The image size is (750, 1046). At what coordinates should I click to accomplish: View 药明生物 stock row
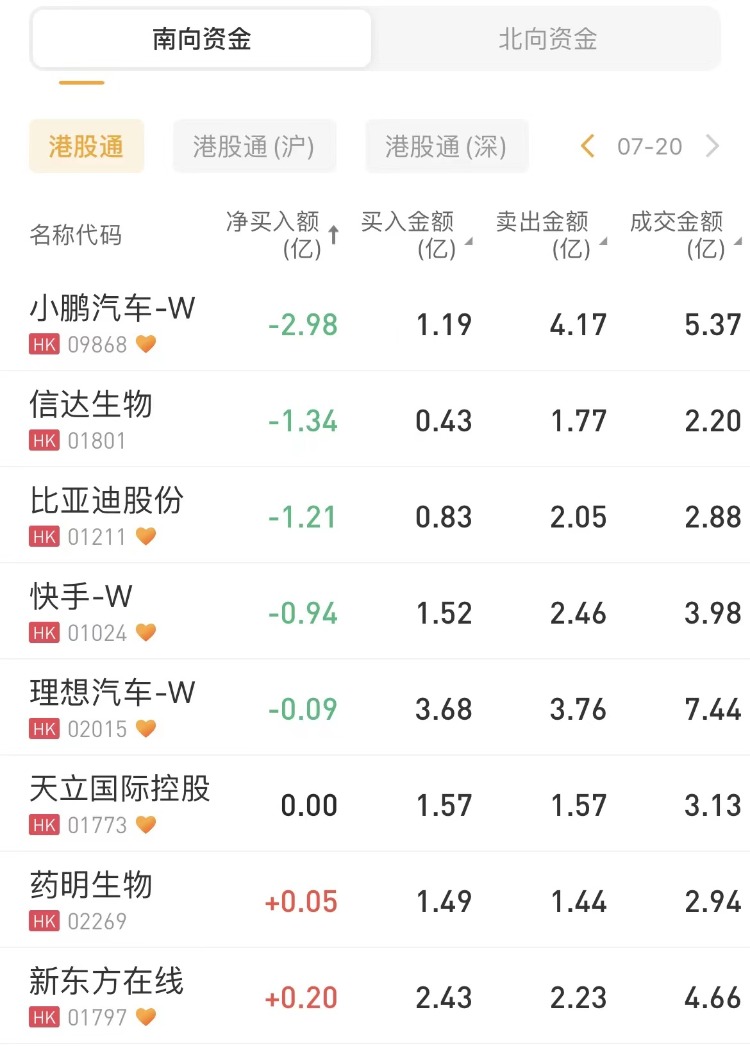coord(91,898)
